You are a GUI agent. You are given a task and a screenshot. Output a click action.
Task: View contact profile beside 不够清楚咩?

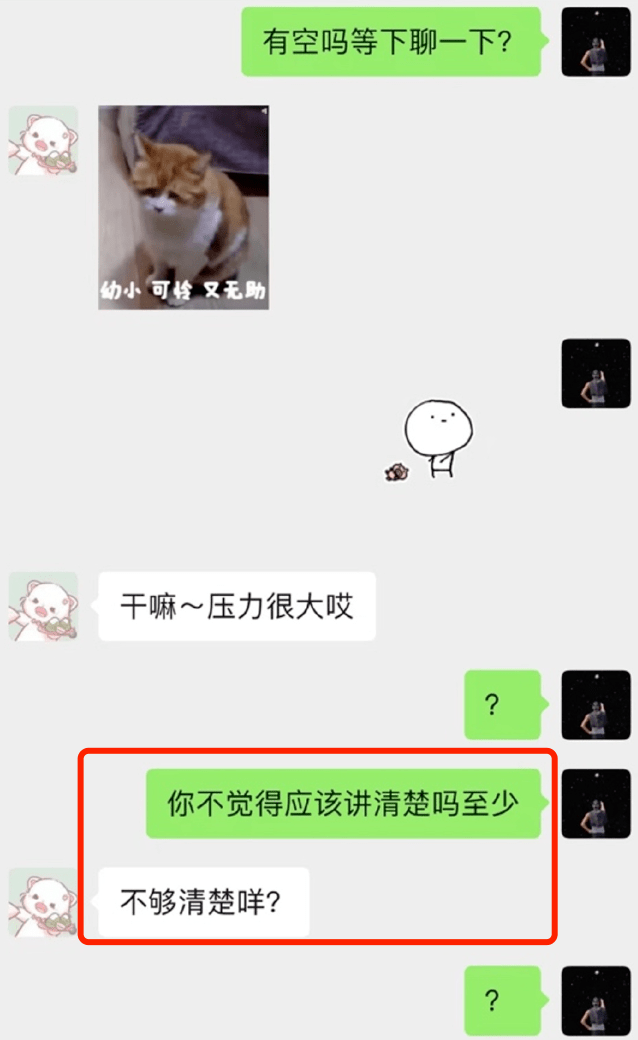[x=44, y=902]
